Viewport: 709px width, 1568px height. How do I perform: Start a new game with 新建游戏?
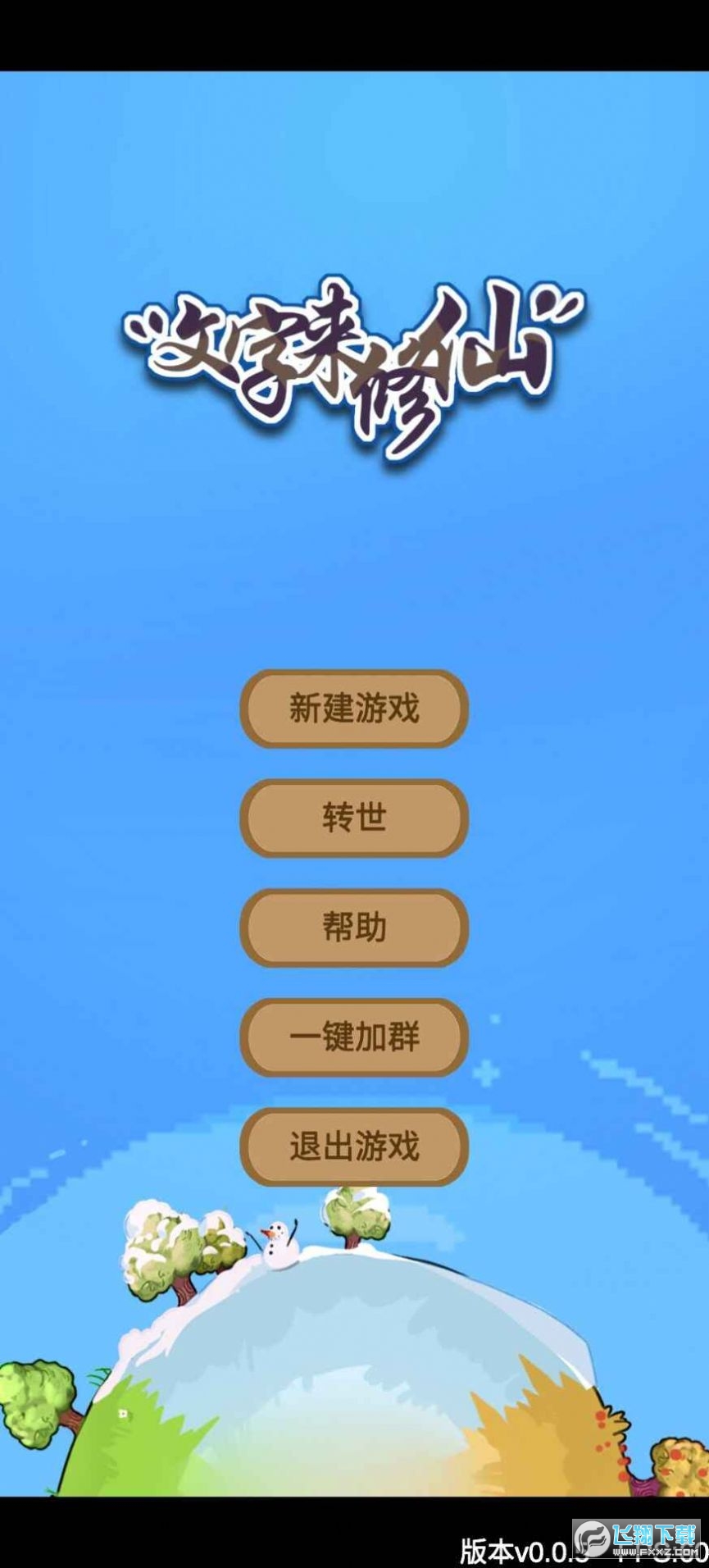coord(354,709)
